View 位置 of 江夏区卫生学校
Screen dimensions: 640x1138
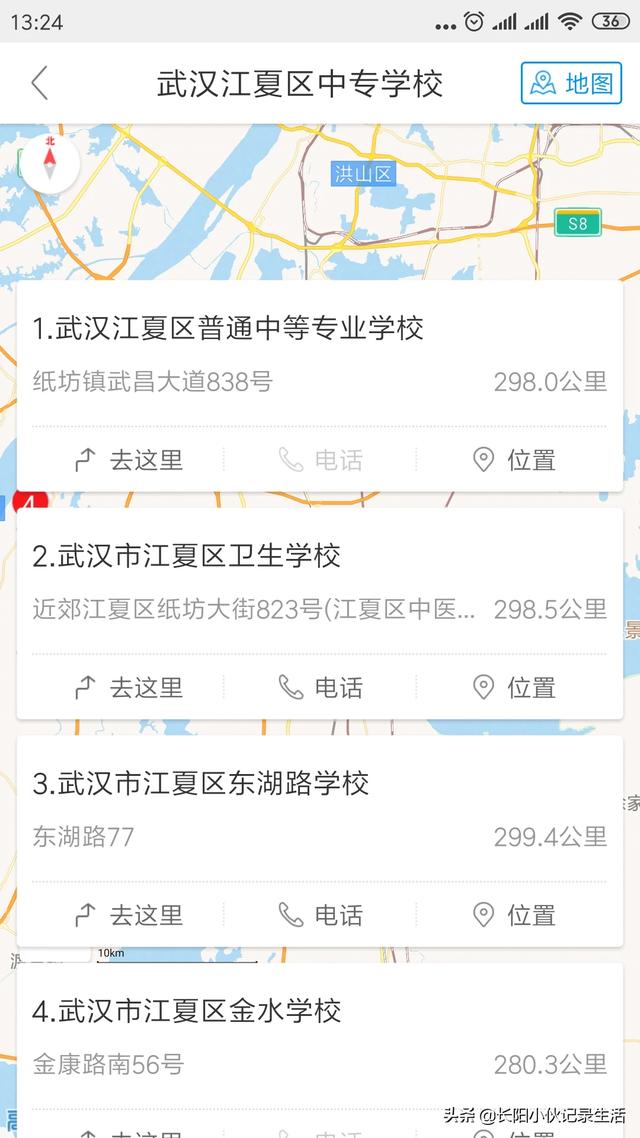514,687
